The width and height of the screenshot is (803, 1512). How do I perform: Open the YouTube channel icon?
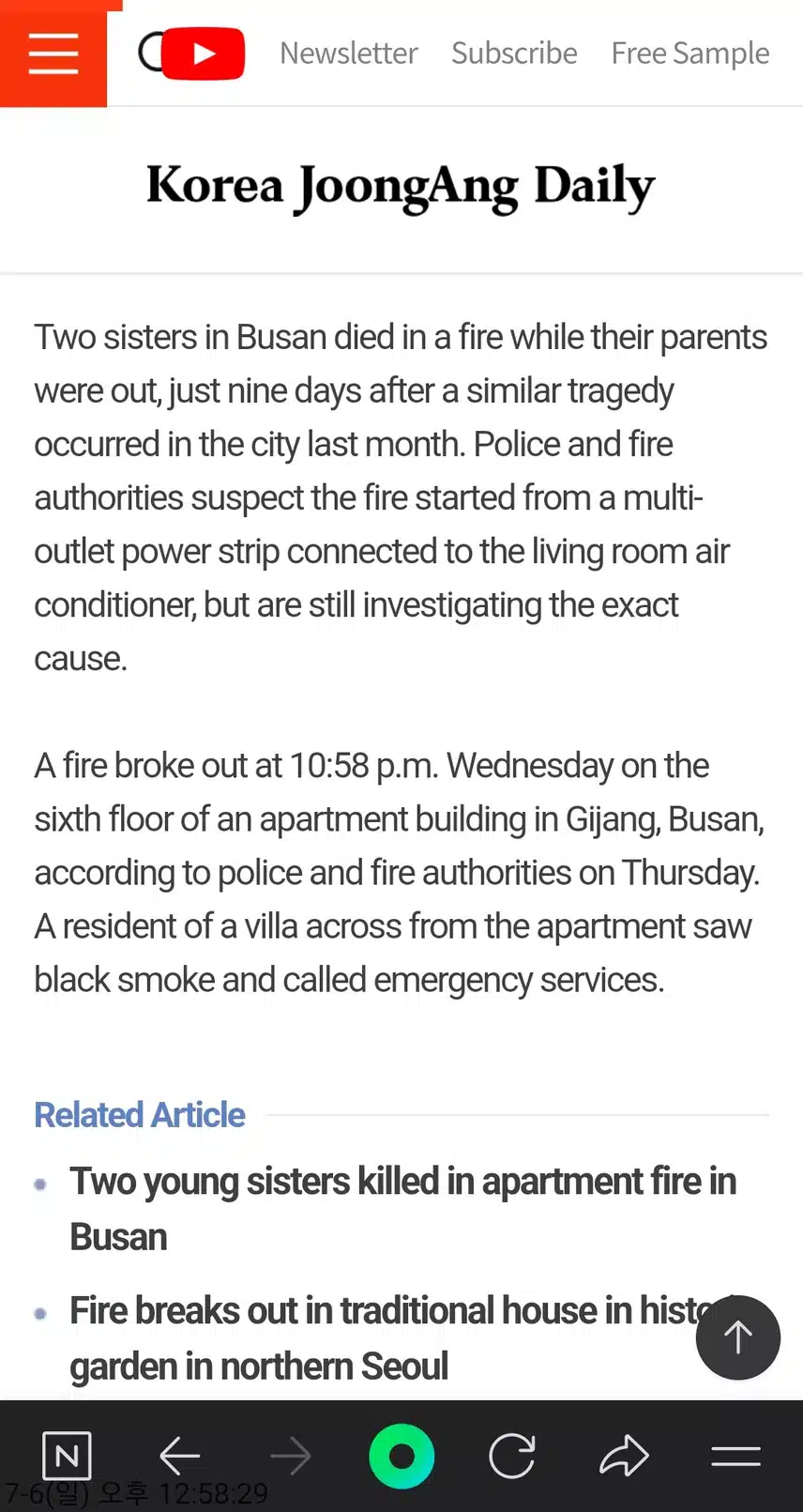[x=192, y=53]
